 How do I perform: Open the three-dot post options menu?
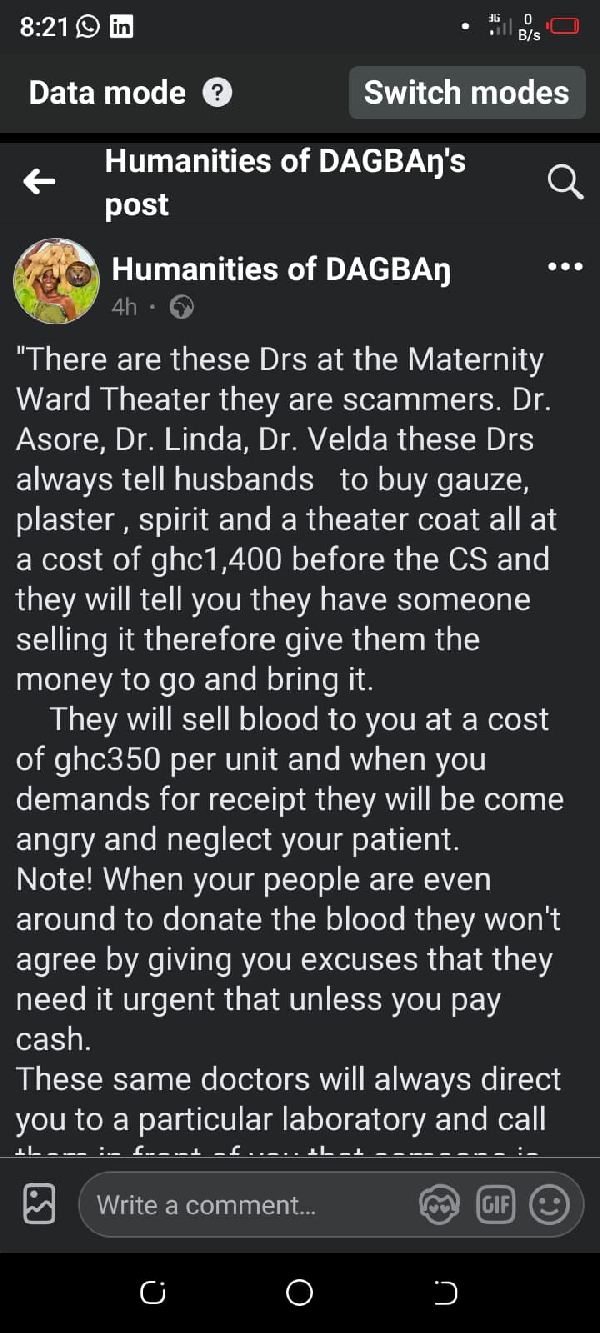565,267
